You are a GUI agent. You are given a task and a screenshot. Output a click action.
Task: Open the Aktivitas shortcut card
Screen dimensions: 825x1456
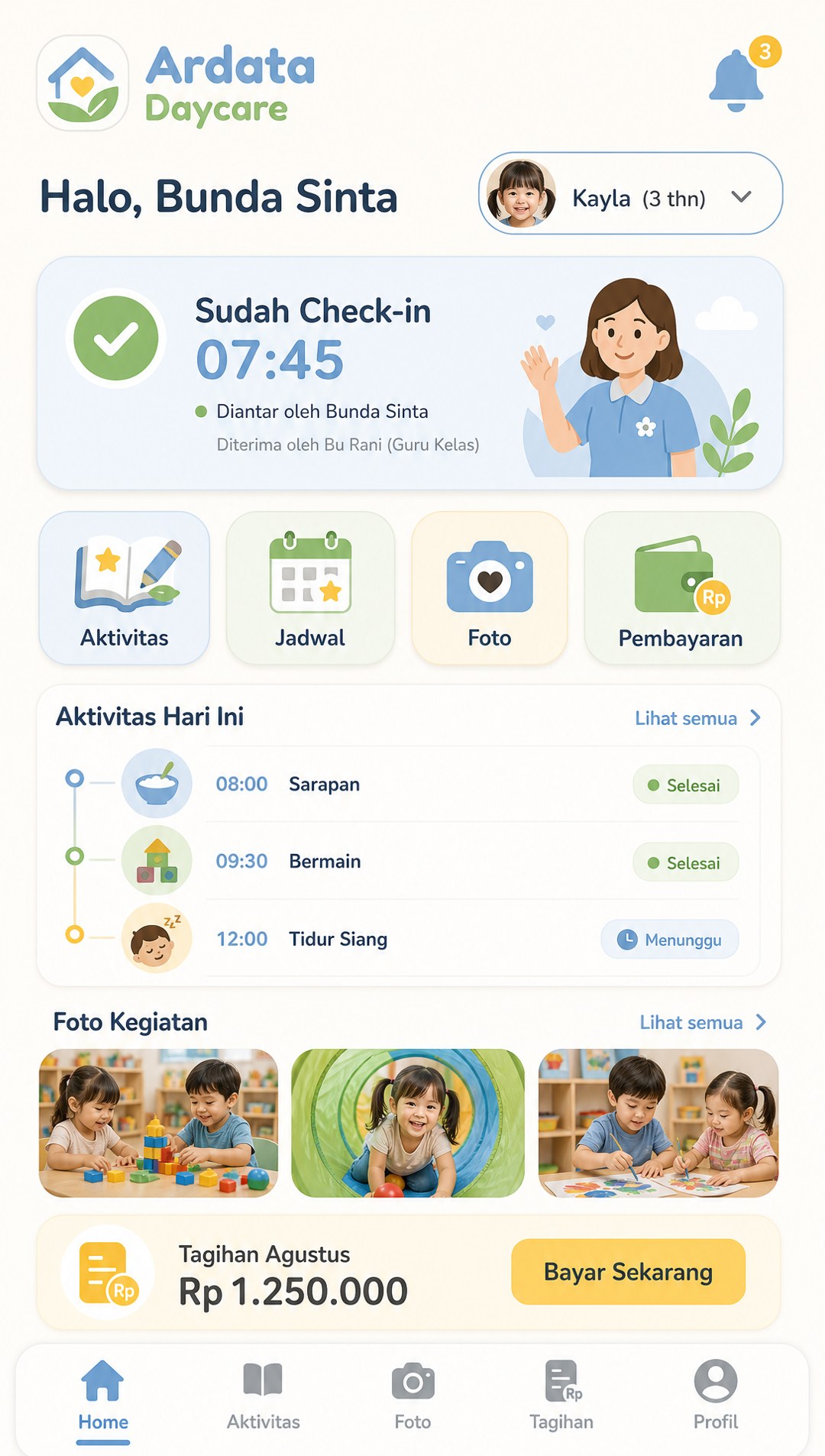(x=125, y=588)
